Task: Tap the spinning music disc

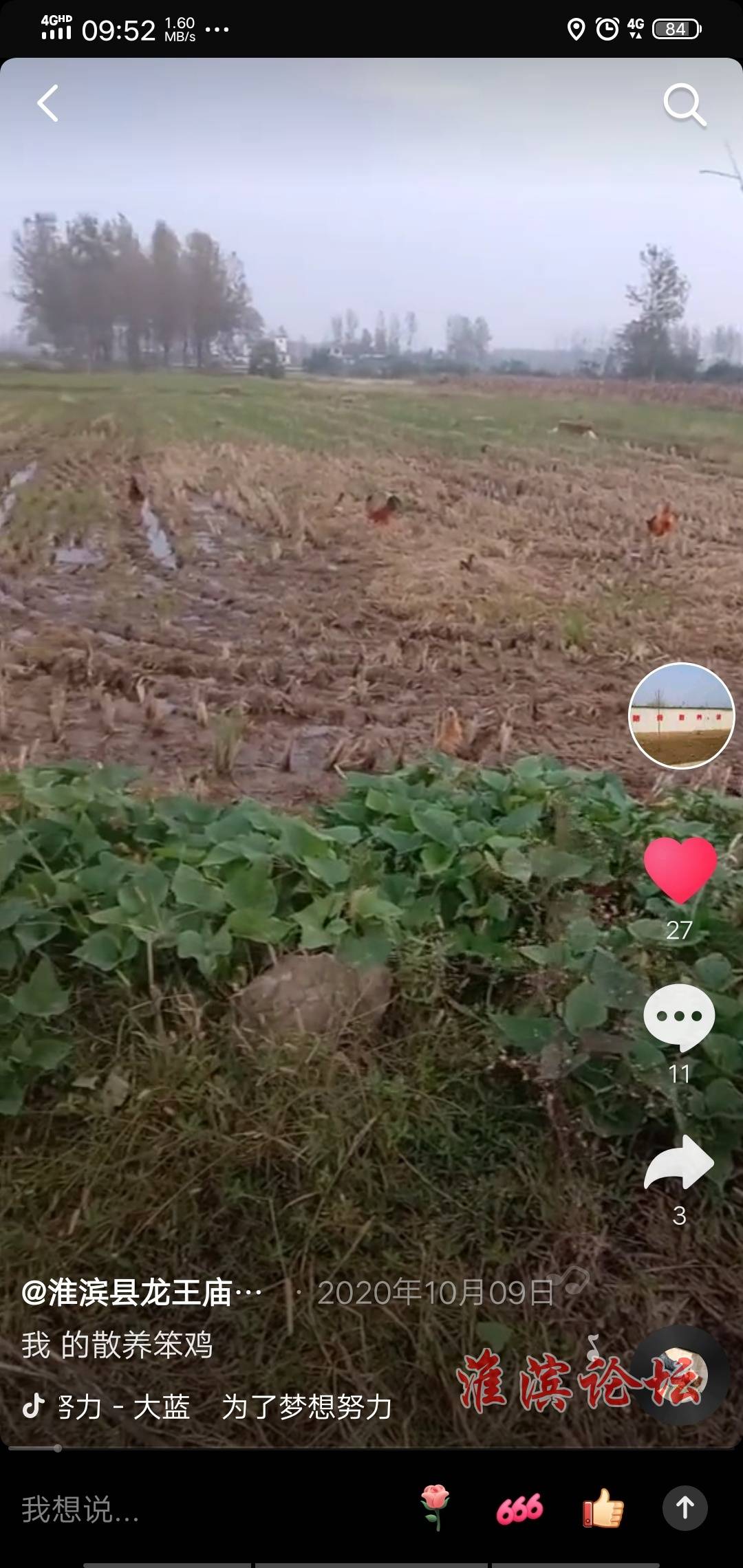Action: click(681, 1375)
